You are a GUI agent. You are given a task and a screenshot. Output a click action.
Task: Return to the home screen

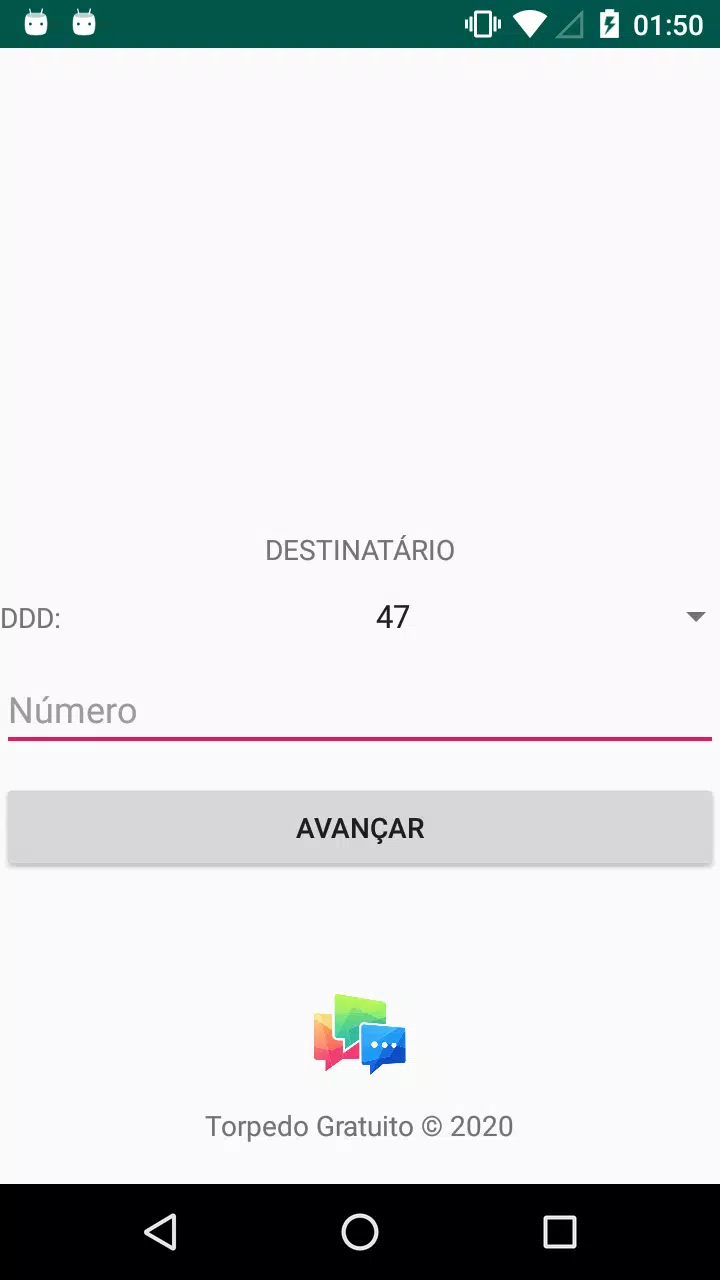pos(360,1232)
